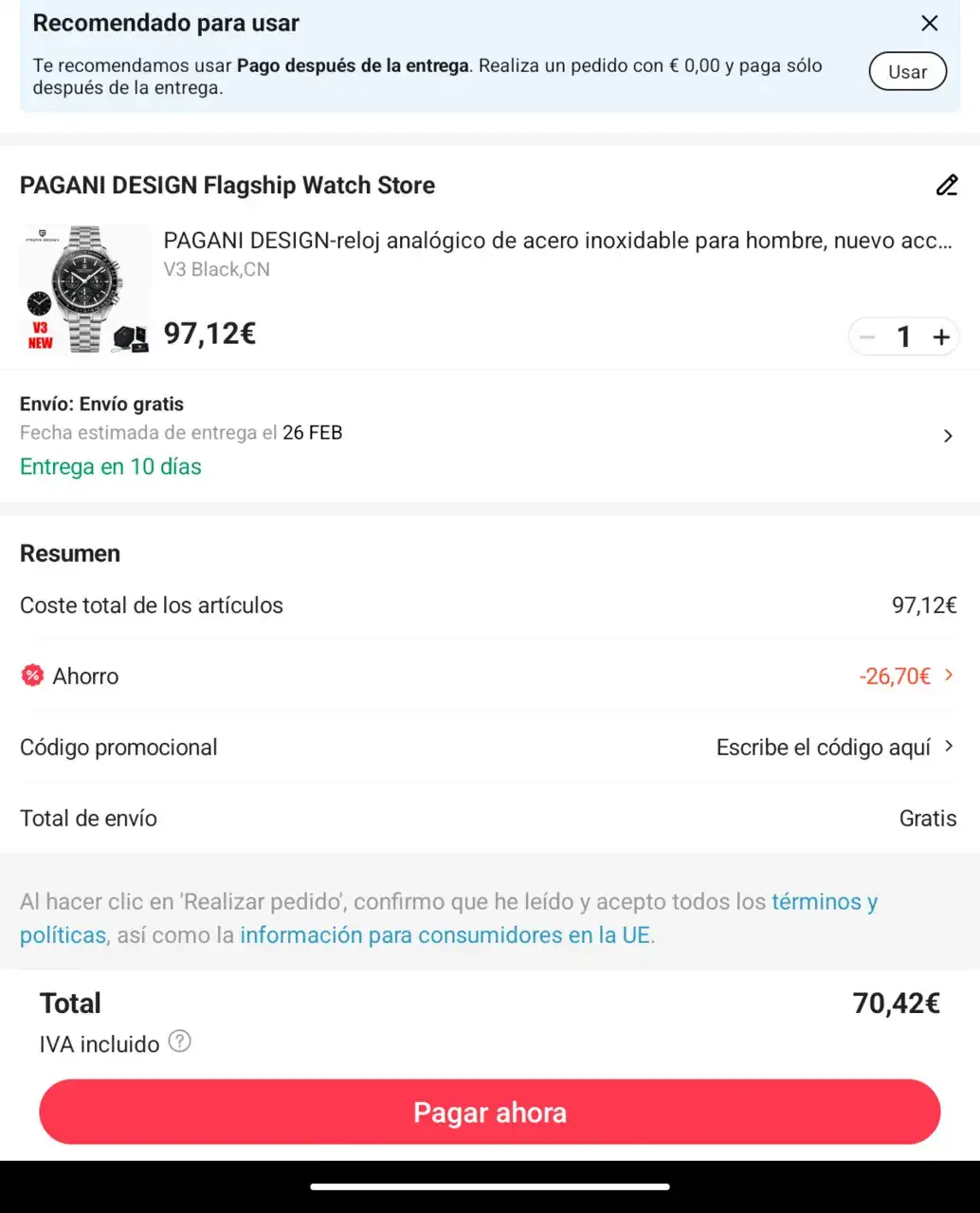Dismiss the Recomendado para usar banner

click(x=930, y=24)
